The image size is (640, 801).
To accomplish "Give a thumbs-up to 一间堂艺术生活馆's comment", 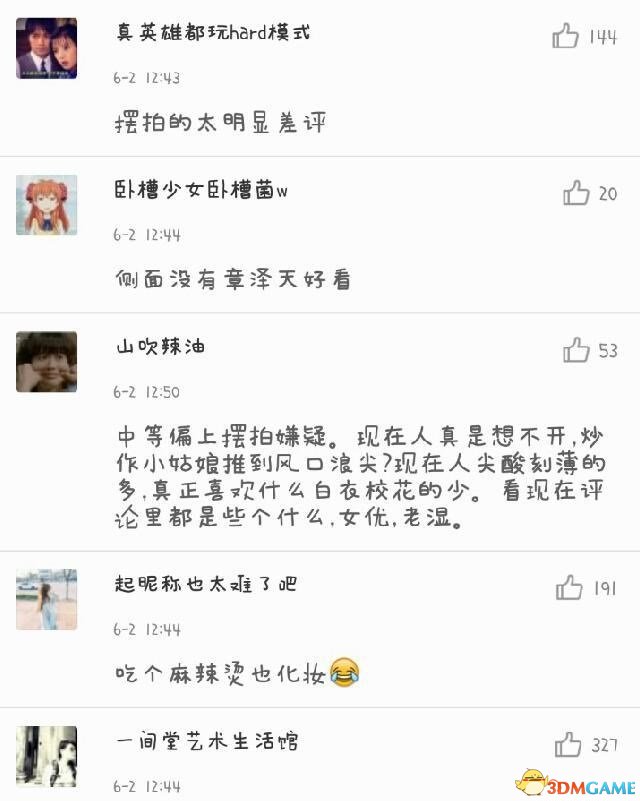I will coord(568,745).
